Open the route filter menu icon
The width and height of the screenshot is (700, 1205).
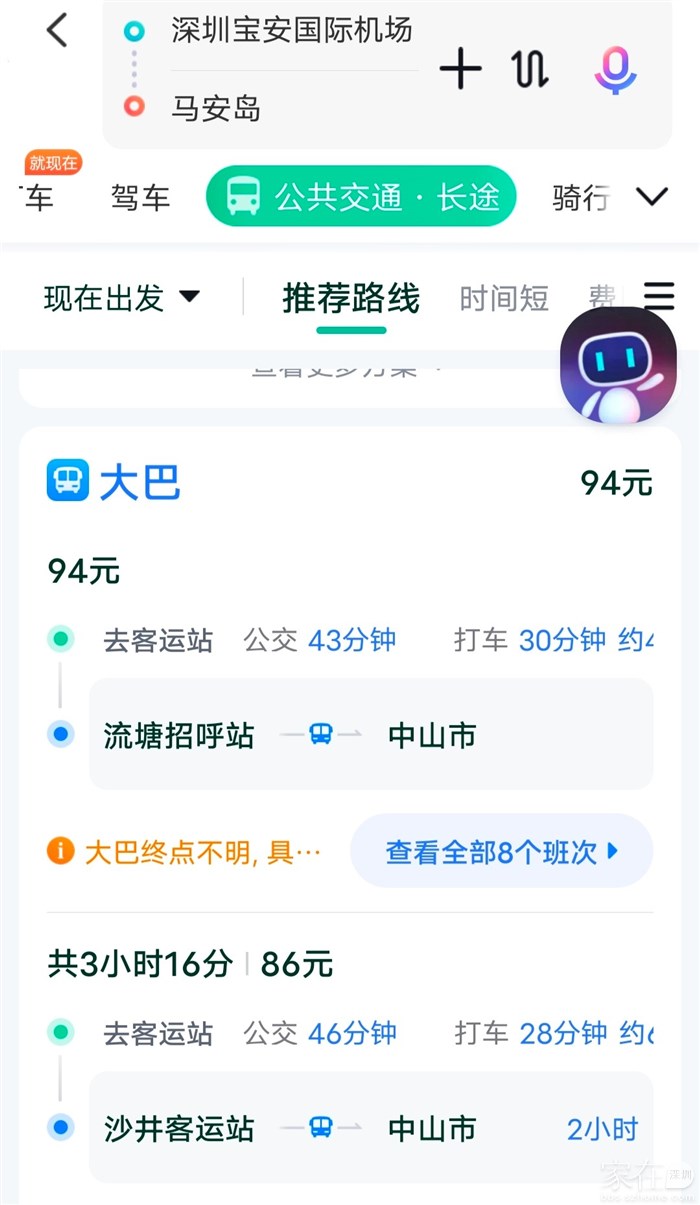(659, 297)
